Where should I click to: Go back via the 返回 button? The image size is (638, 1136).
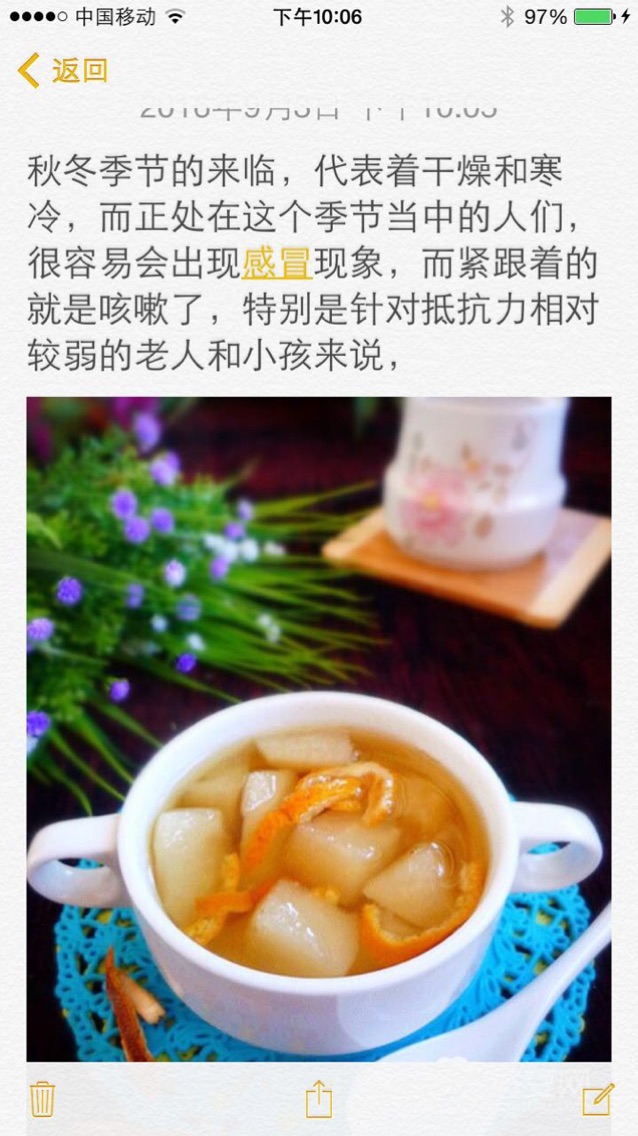62,71
